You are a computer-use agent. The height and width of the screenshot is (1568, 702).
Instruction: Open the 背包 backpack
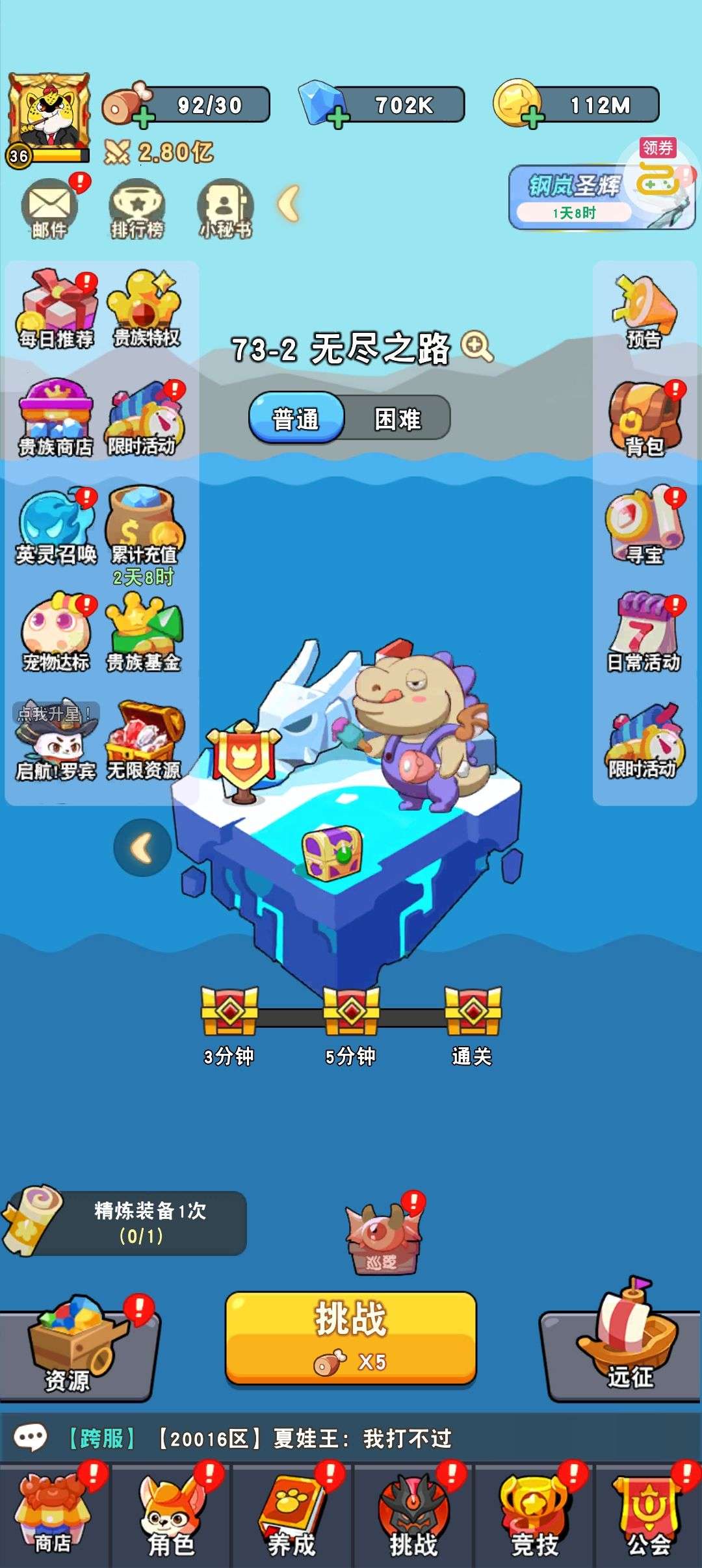(x=644, y=419)
